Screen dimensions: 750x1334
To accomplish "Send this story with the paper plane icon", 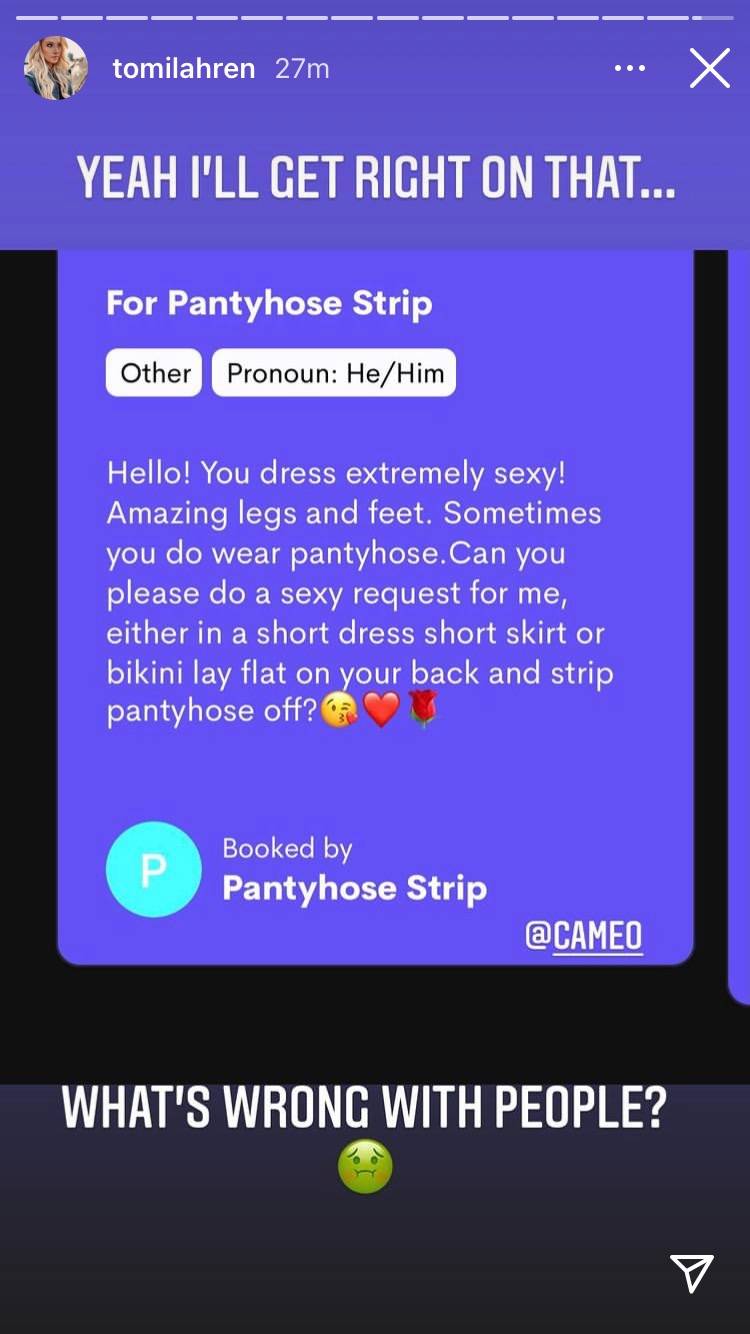I will [692, 1273].
